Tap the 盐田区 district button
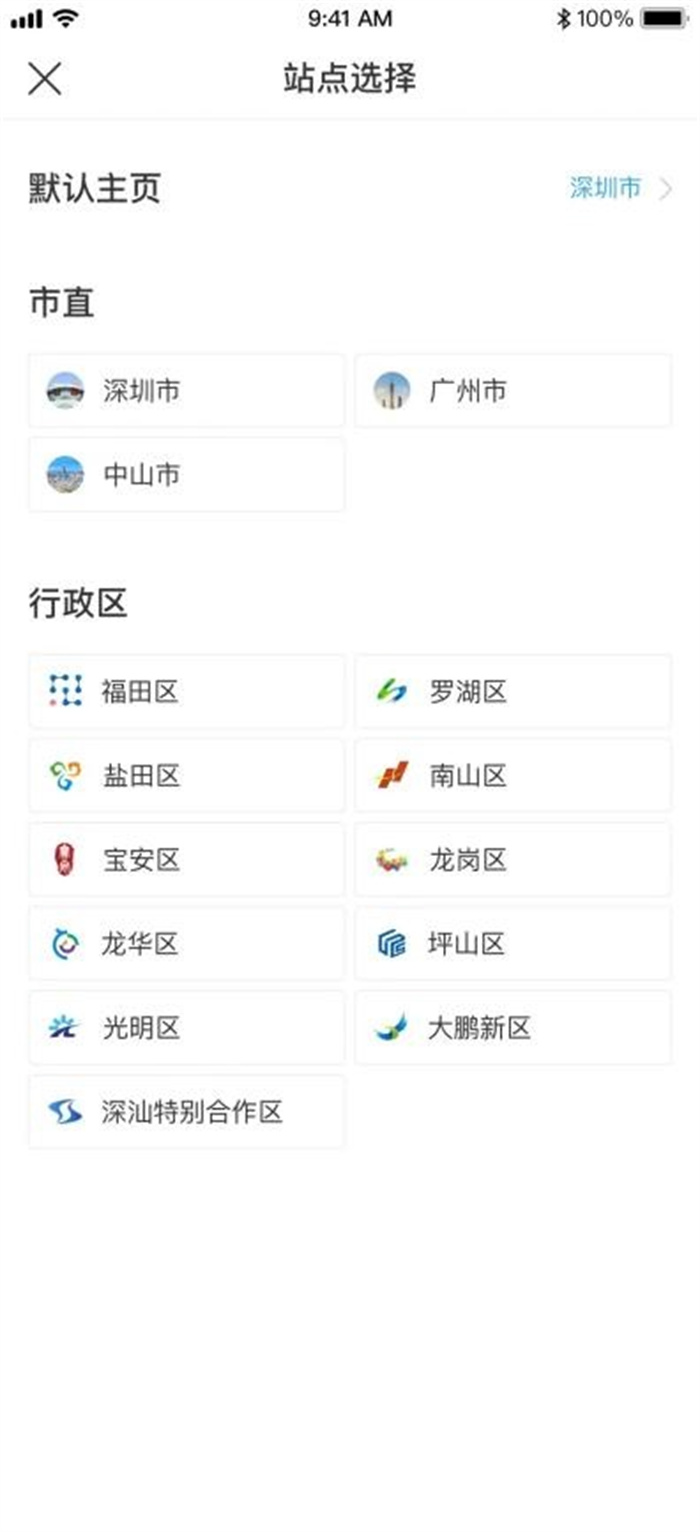This screenshot has height=1532, width=700. coord(187,775)
